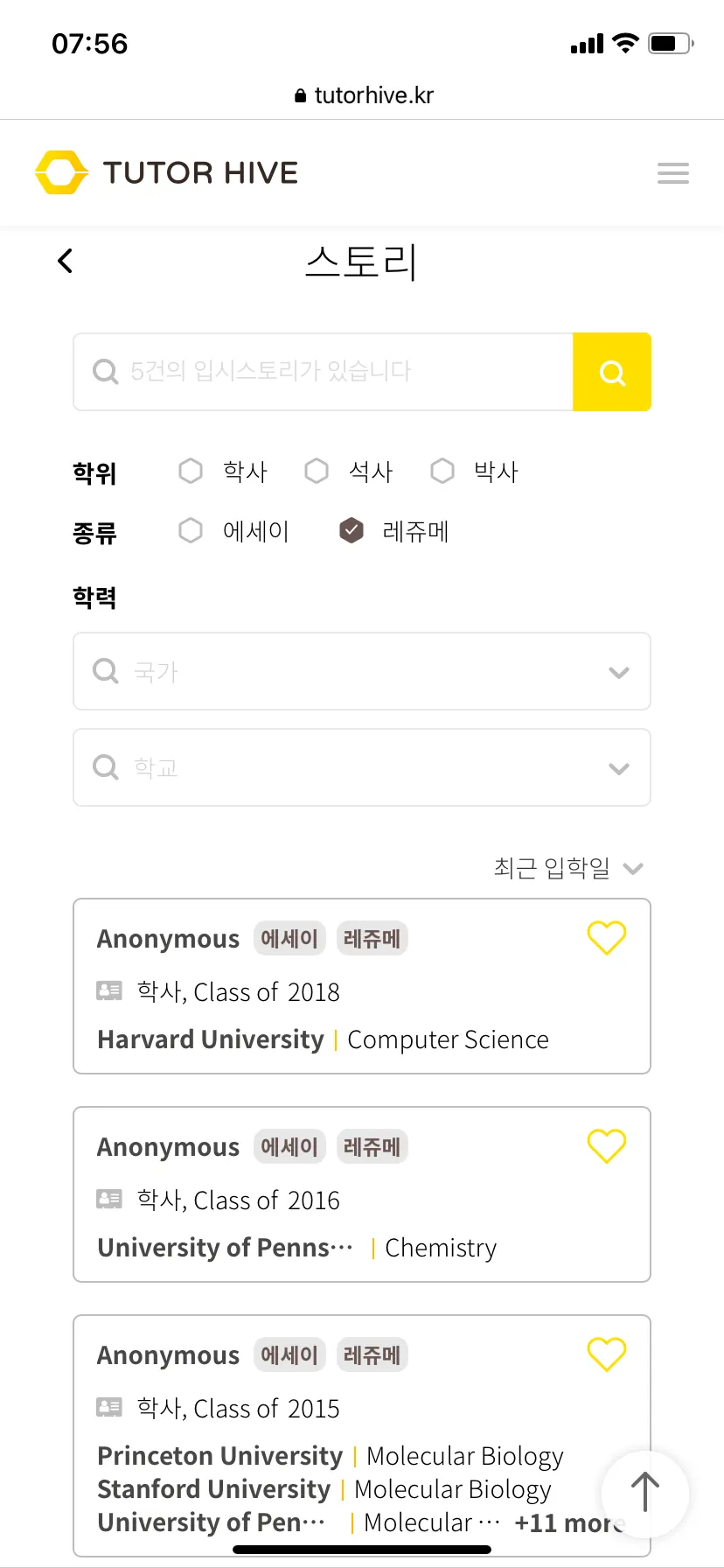Favorite the Harvard University story
The image size is (724, 1568).
(606, 938)
